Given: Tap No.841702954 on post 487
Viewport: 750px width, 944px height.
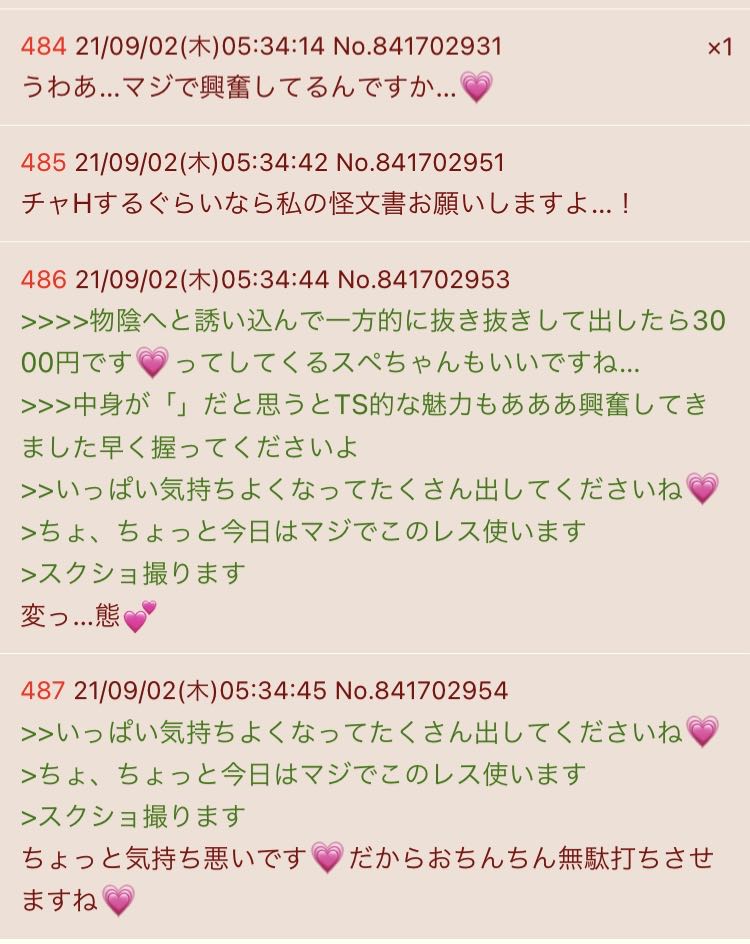Looking at the screenshot, I should coord(422,690).
